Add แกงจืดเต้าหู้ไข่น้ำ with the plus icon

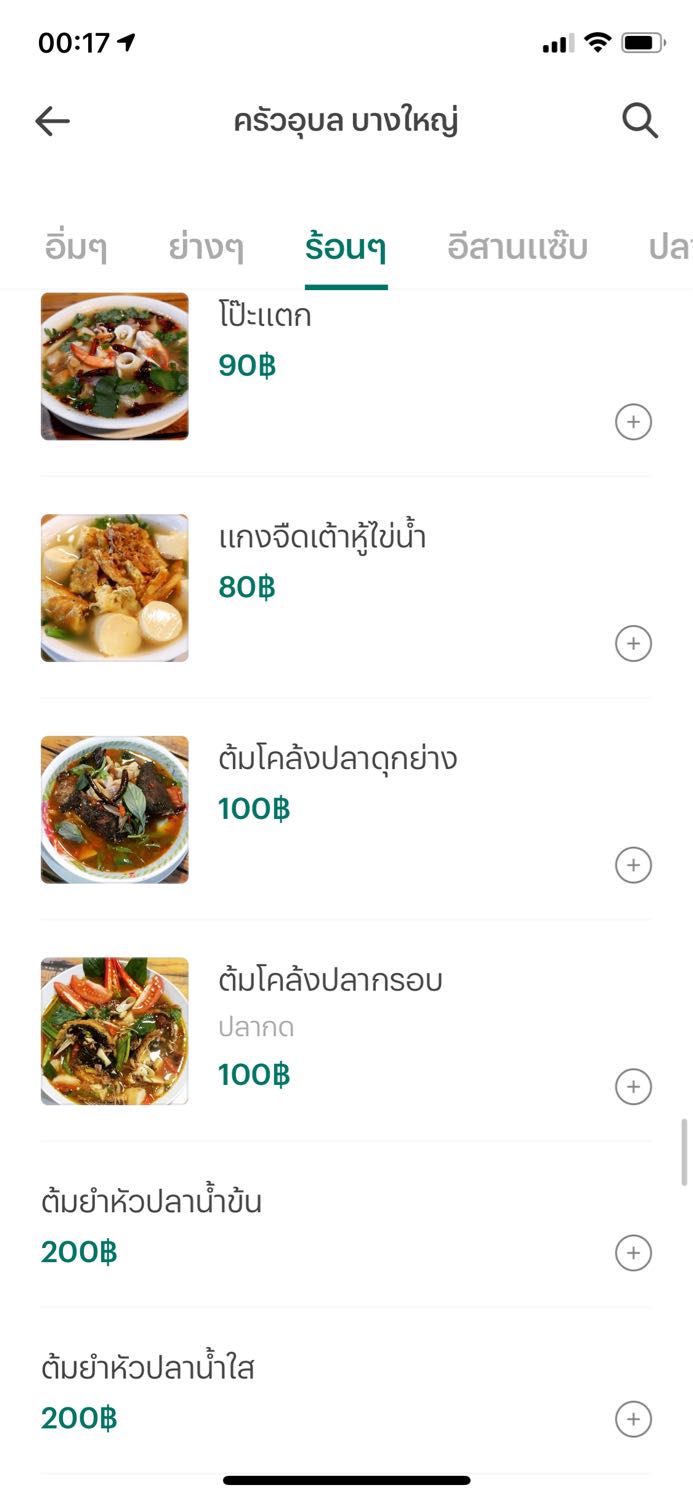tap(633, 643)
